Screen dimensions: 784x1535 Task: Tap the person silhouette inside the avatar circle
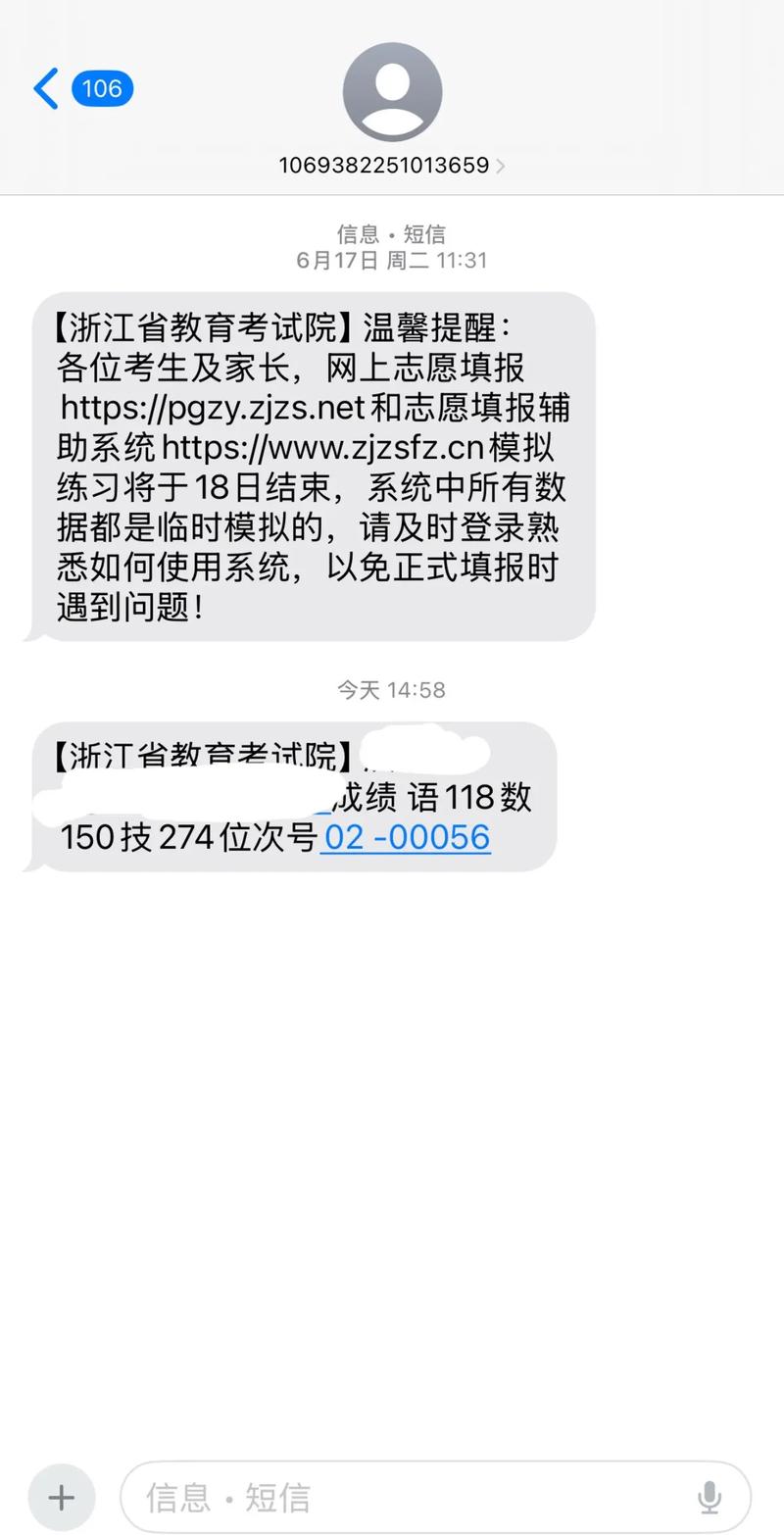tap(392, 91)
